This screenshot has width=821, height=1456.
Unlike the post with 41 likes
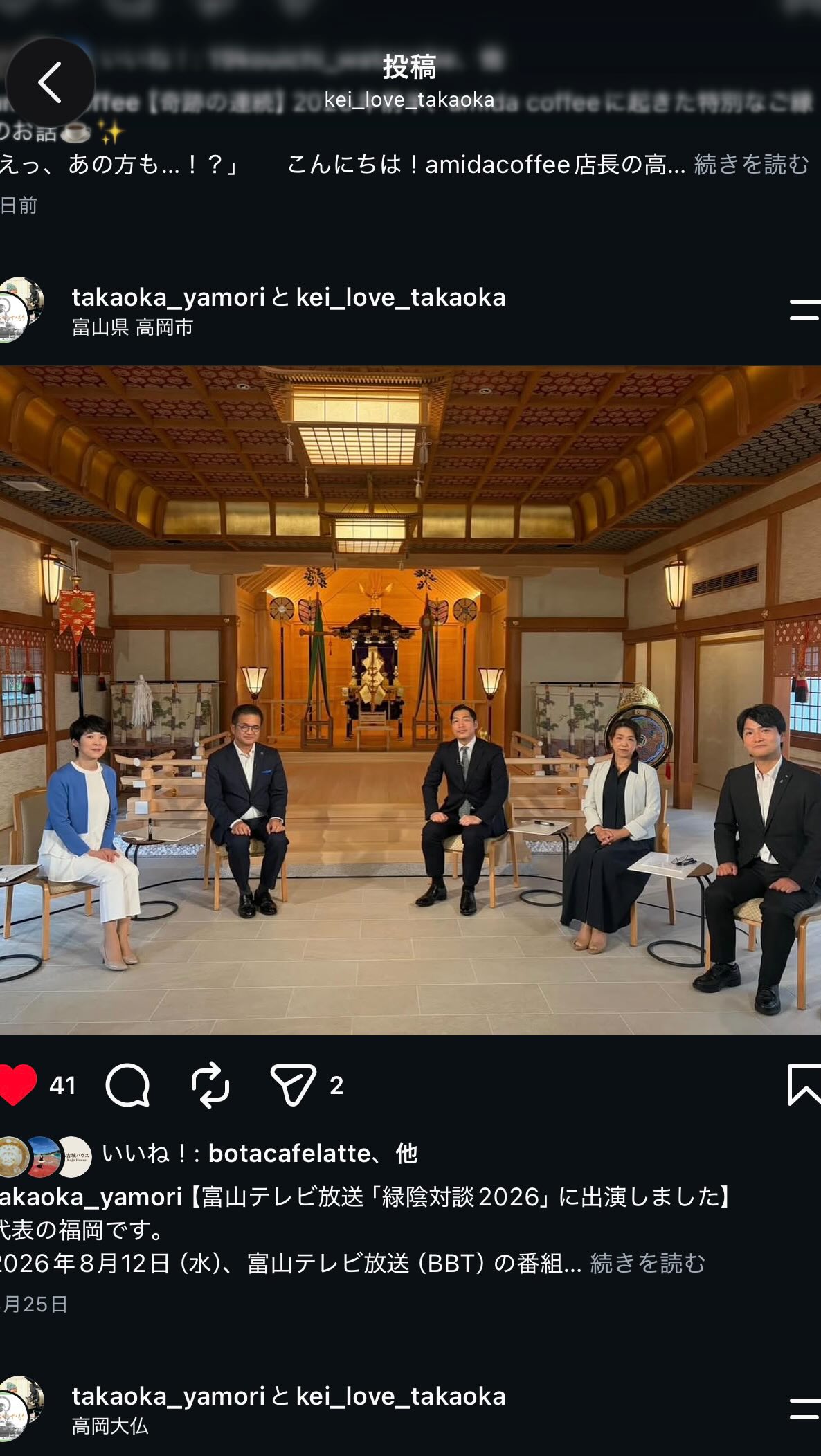pyautogui.click(x=18, y=1084)
